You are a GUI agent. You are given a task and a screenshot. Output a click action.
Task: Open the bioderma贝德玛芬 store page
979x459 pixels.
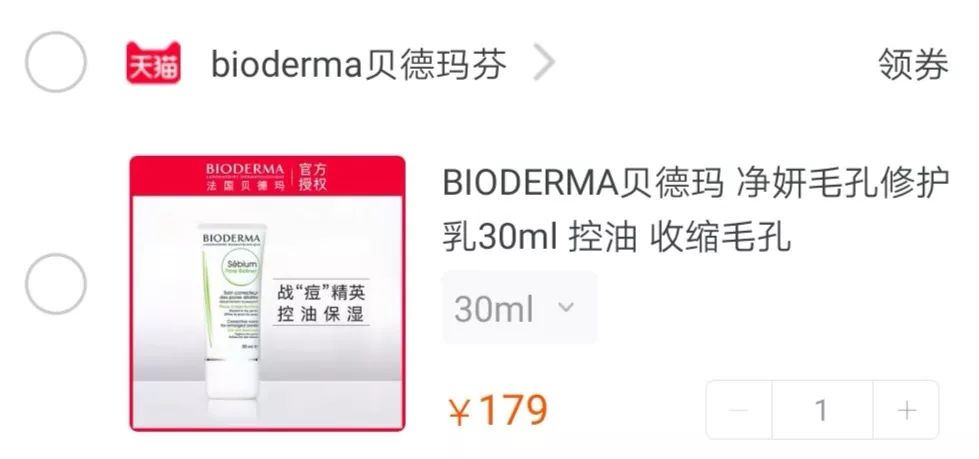358,65
